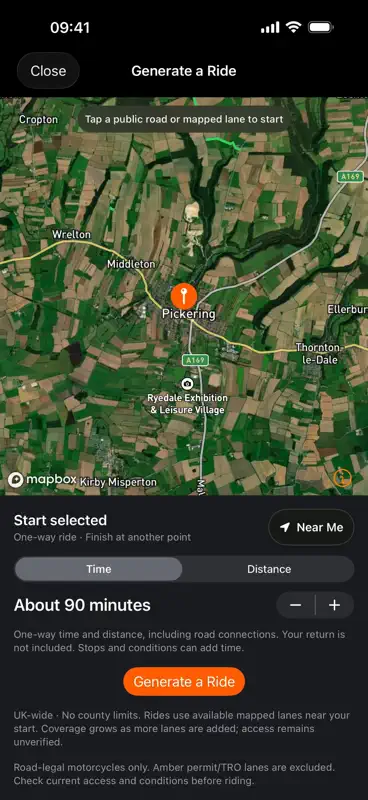Select the Time segment

[x=99, y=569]
